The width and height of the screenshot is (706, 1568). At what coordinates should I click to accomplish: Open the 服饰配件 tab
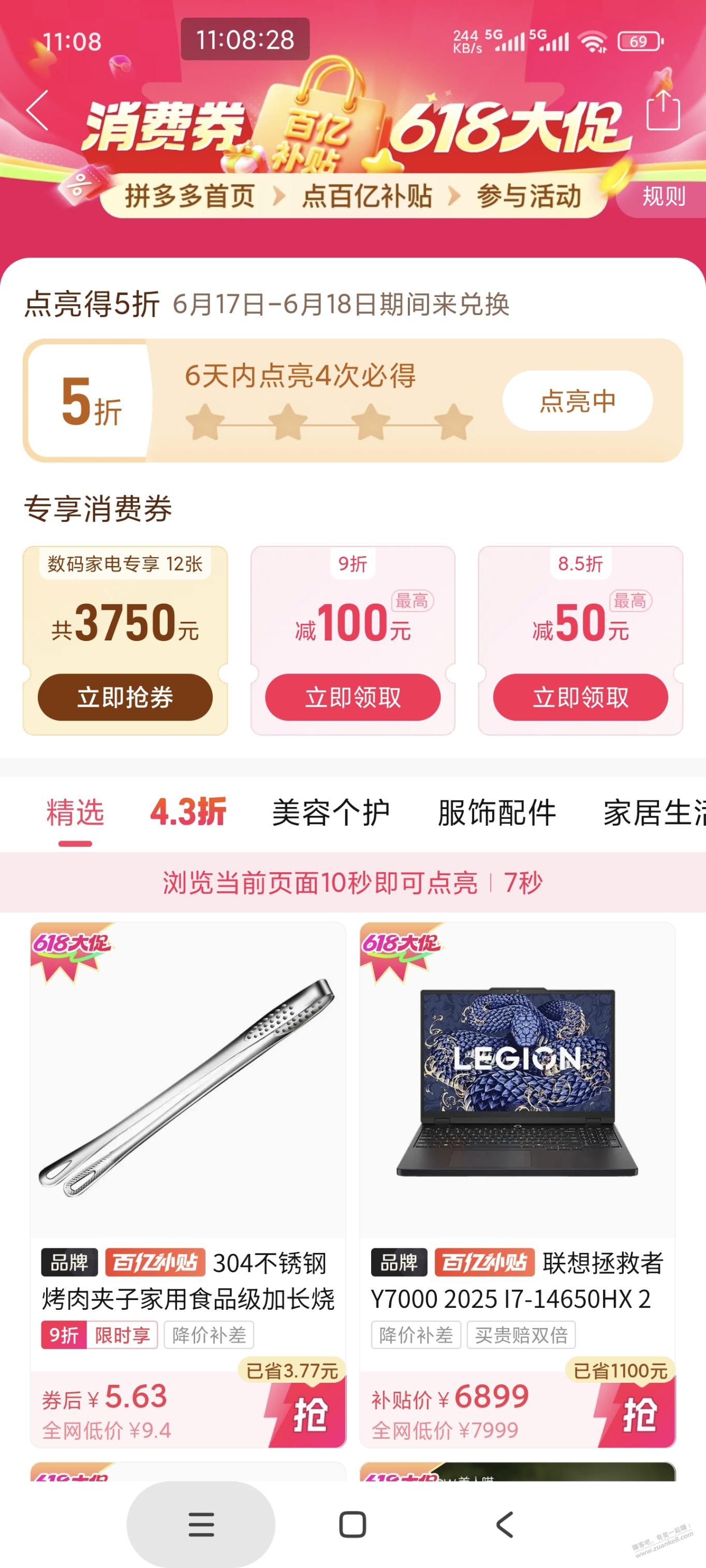[496, 813]
